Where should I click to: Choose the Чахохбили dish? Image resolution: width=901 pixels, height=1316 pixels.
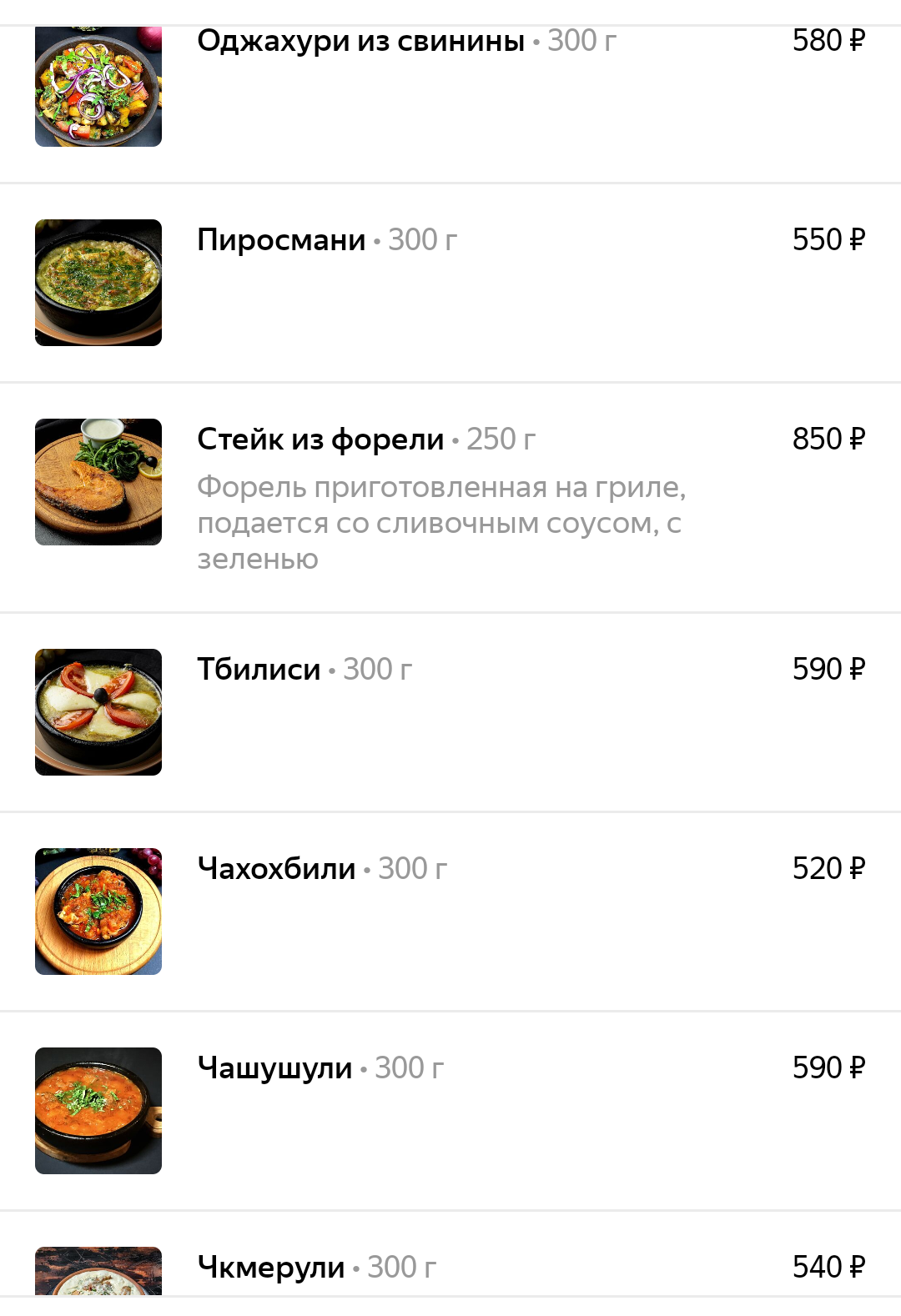276,869
